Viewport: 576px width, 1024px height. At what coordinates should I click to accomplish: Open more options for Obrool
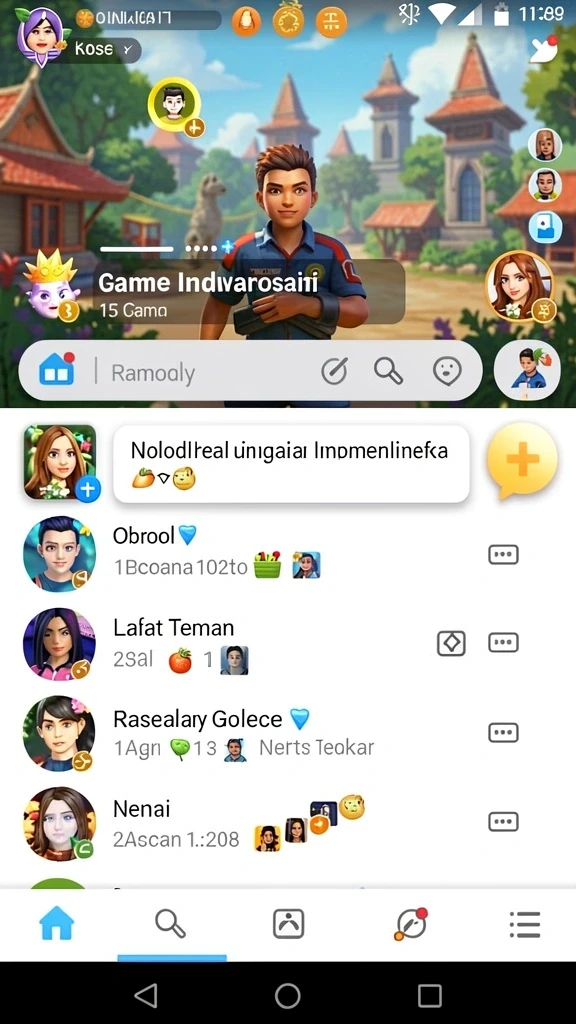coord(504,554)
